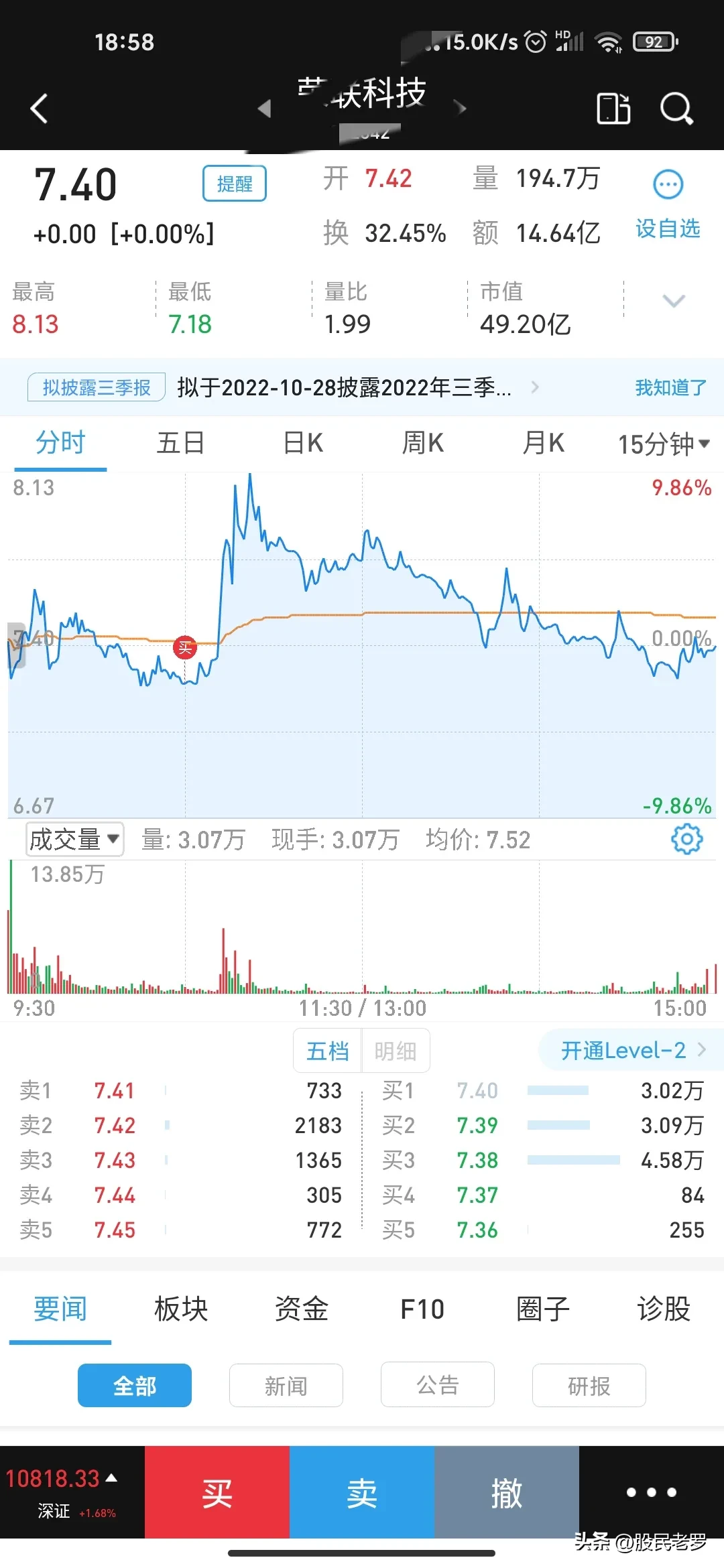
Task: Dismiss the notice with 我知道了
Action: tap(670, 387)
